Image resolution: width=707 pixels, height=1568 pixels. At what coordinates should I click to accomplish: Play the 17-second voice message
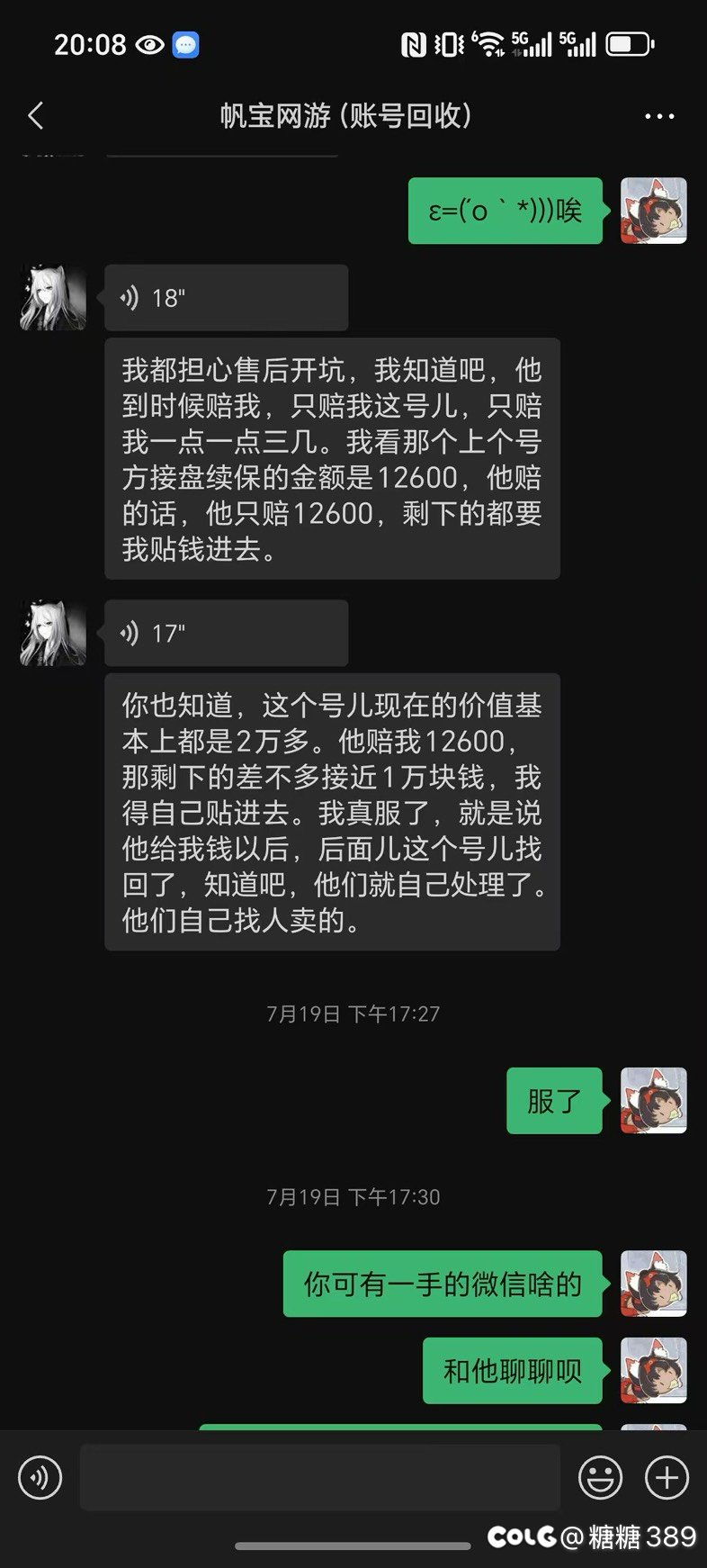click(226, 634)
